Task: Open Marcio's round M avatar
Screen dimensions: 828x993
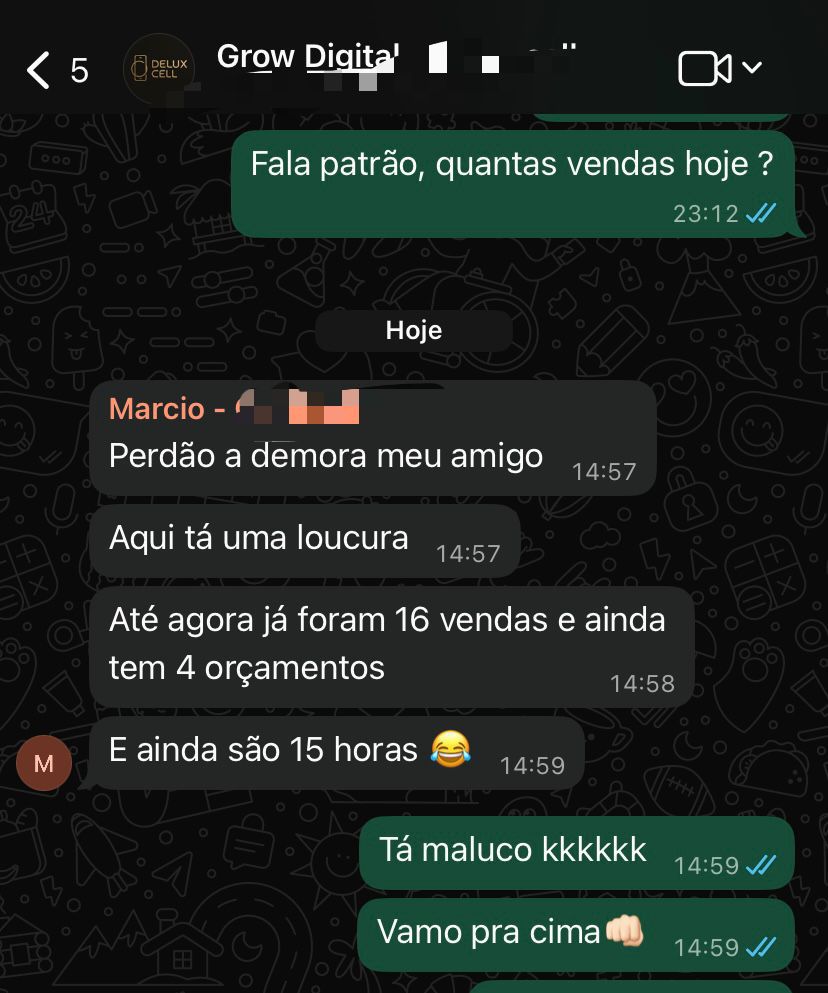Action: (x=44, y=764)
